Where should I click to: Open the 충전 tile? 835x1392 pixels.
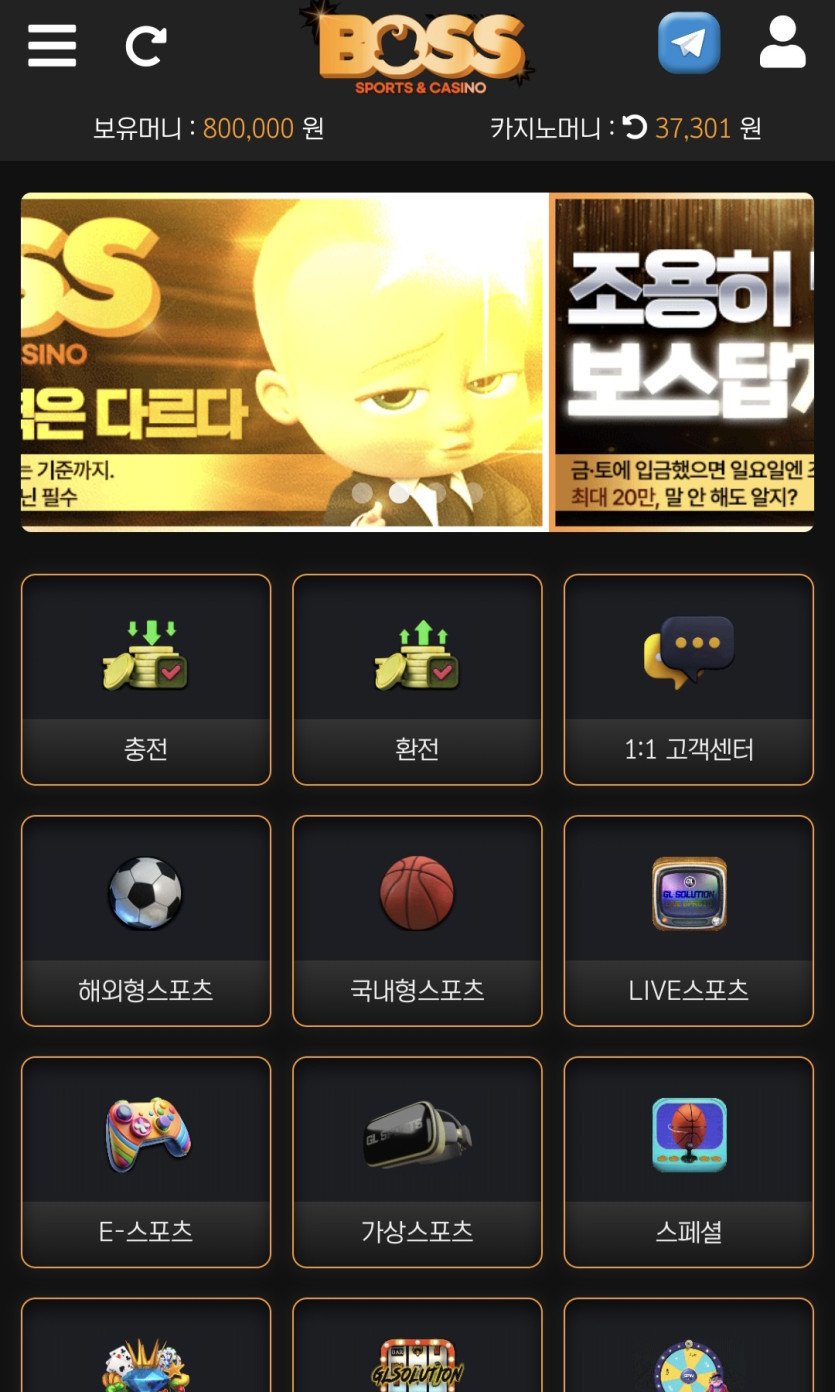pyautogui.click(x=146, y=679)
